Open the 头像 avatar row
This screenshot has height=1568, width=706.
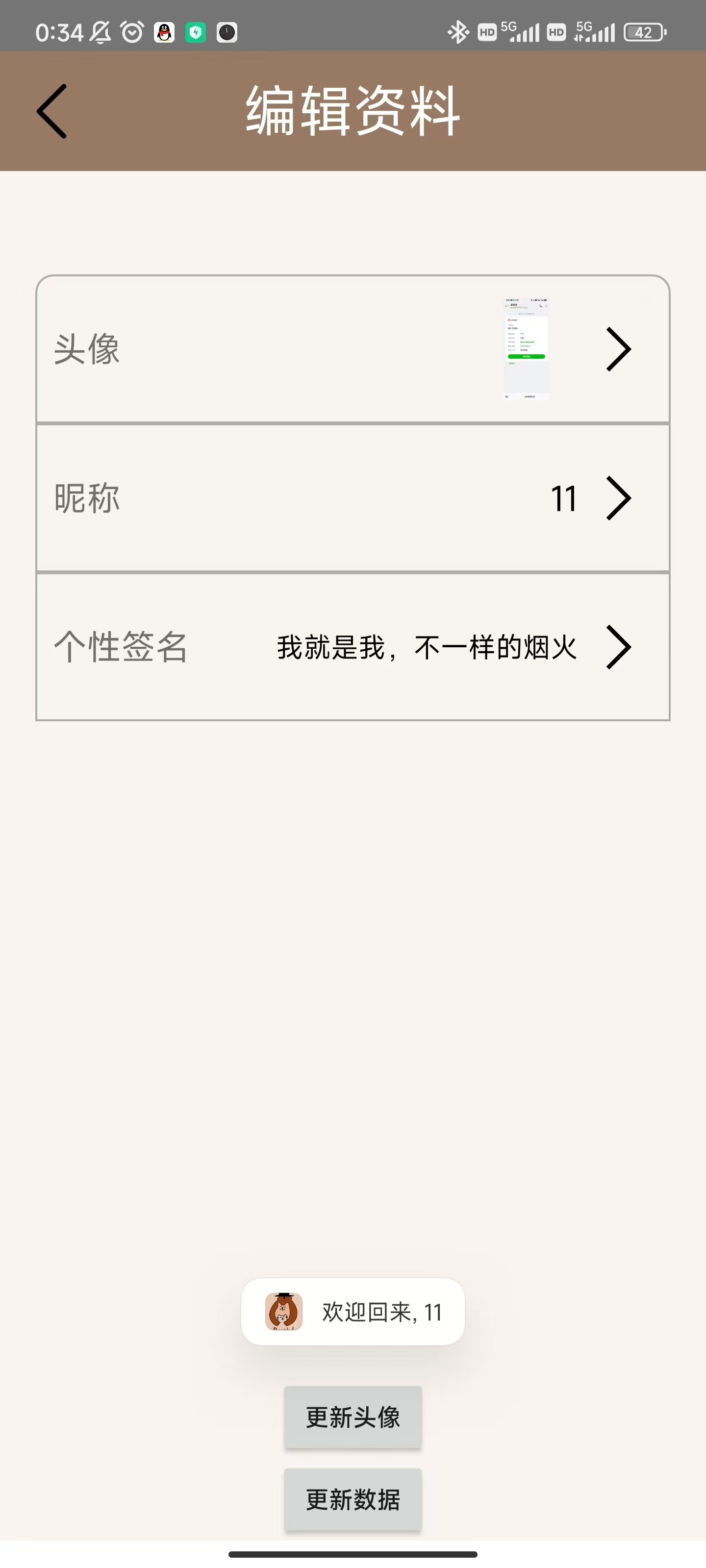coord(353,349)
